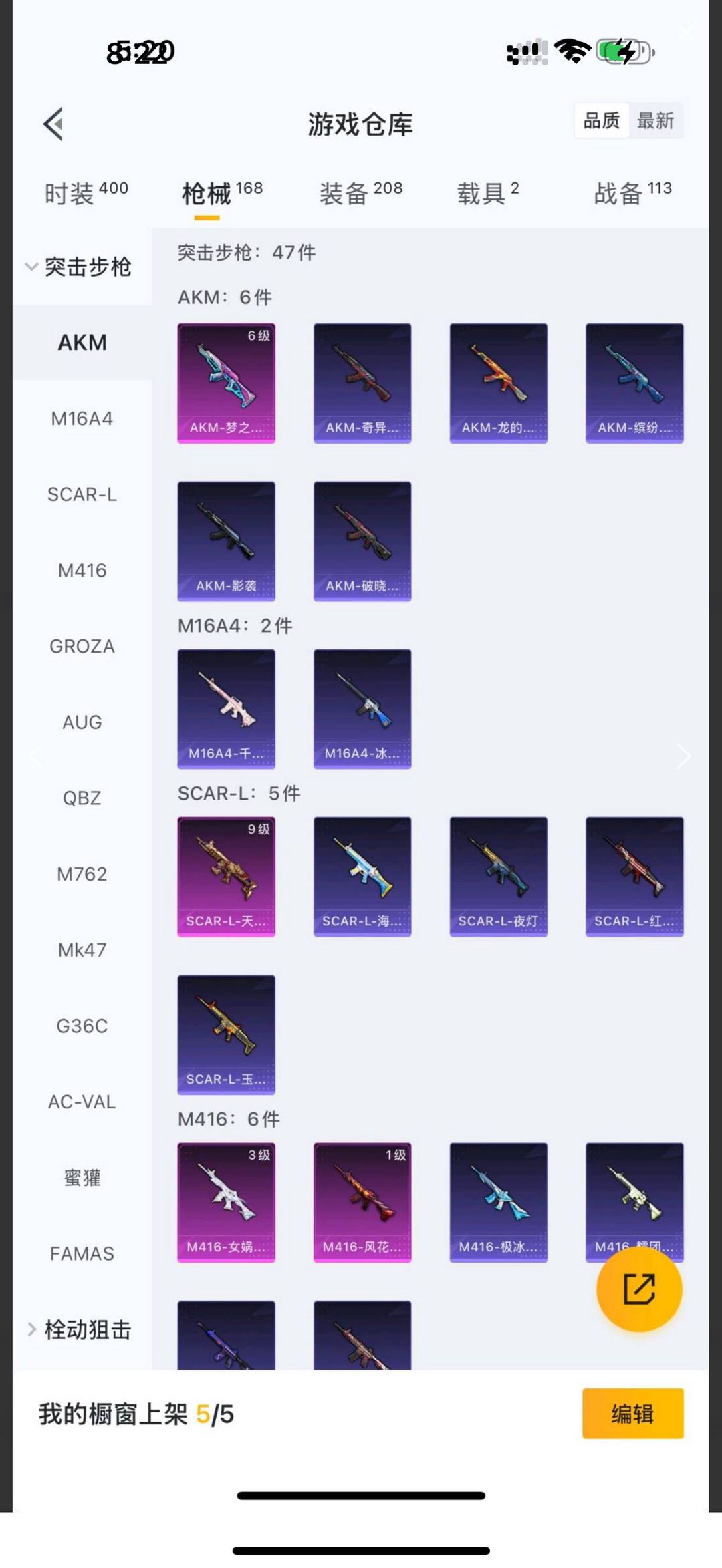Image resolution: width=722 pixels, height=1568 pixels.
Task: Expand the 栓动狙击 category
Action: tap(80, 1329)
